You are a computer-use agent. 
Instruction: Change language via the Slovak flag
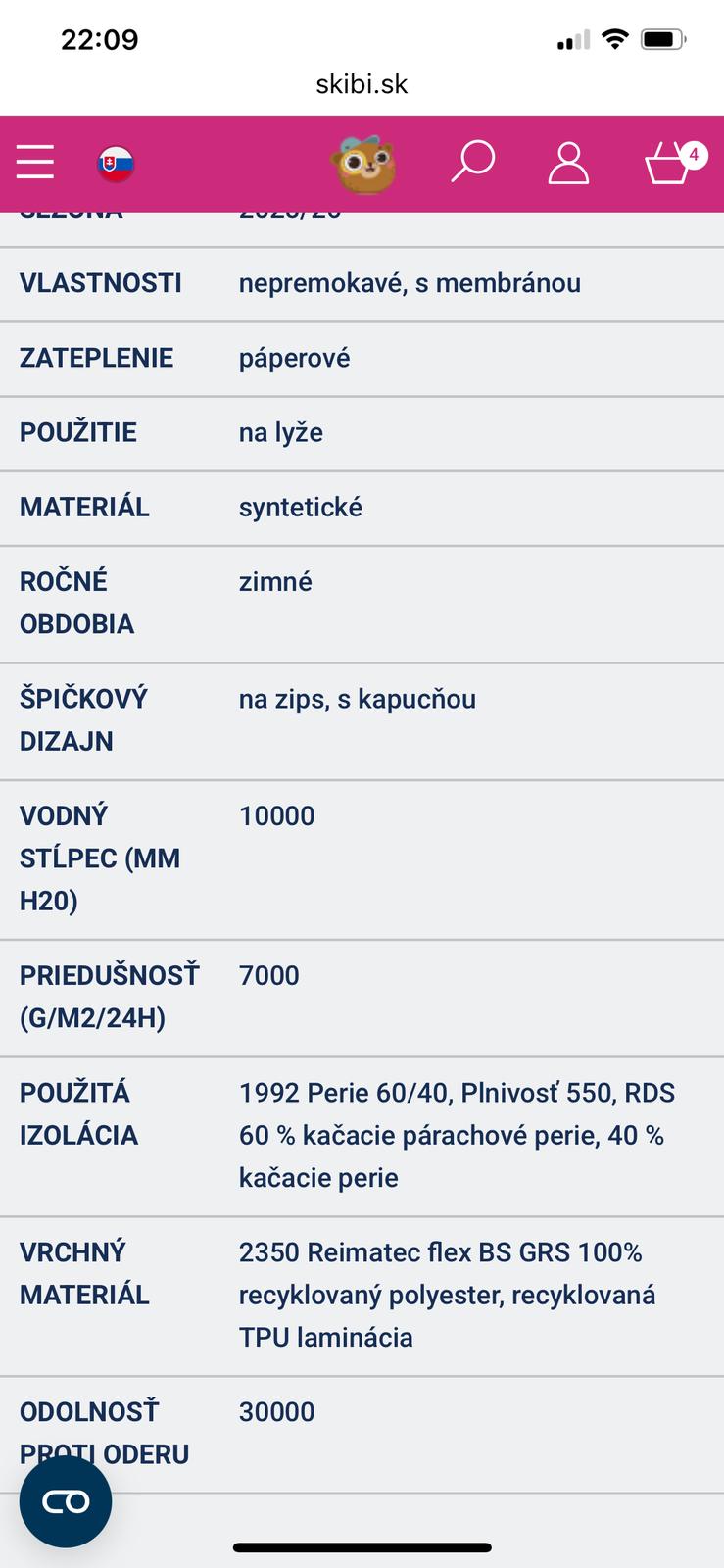tap(116, 164)
